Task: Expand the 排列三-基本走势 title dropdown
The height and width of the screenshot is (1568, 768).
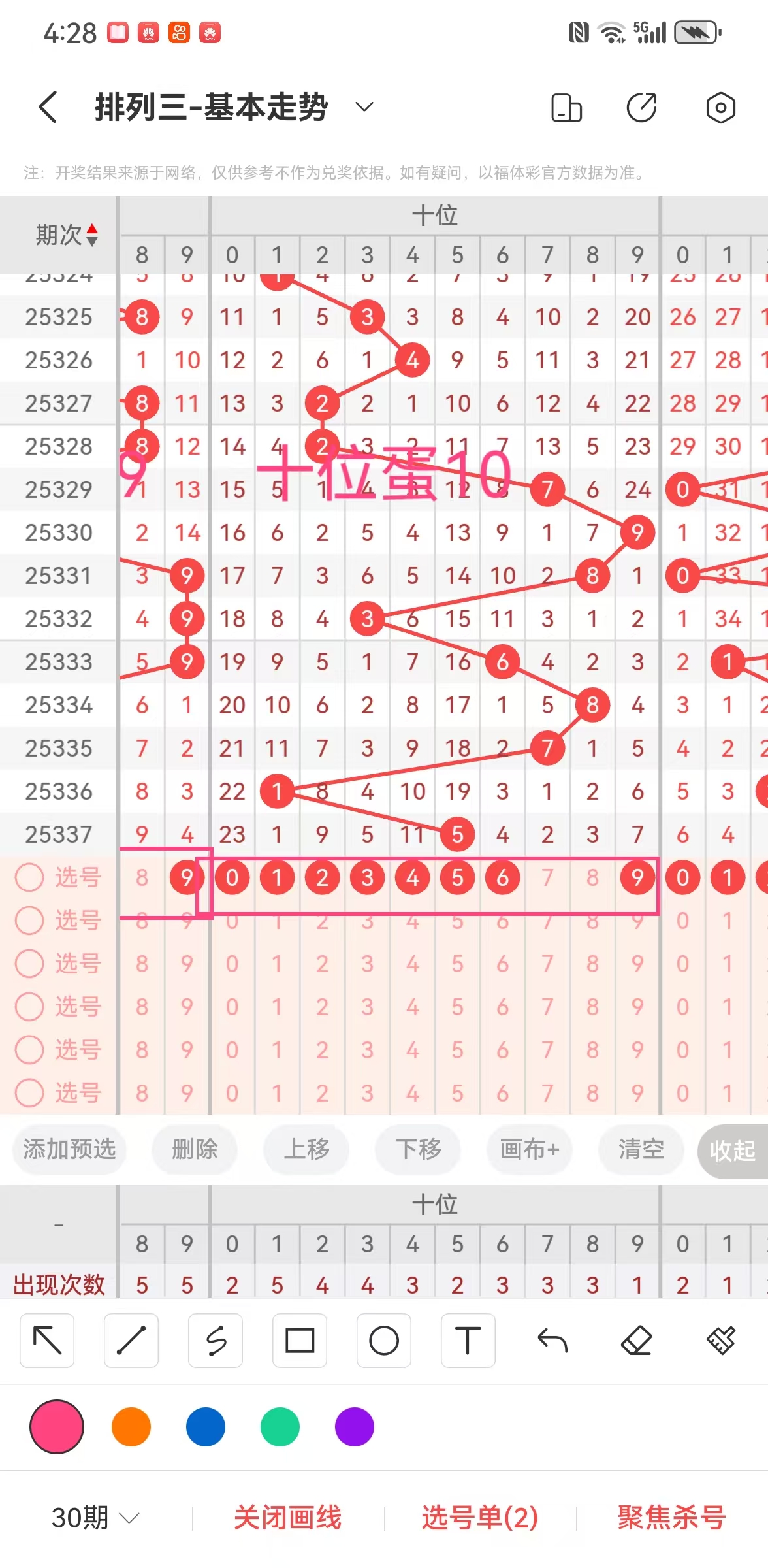Action: (x=364, y=107)
